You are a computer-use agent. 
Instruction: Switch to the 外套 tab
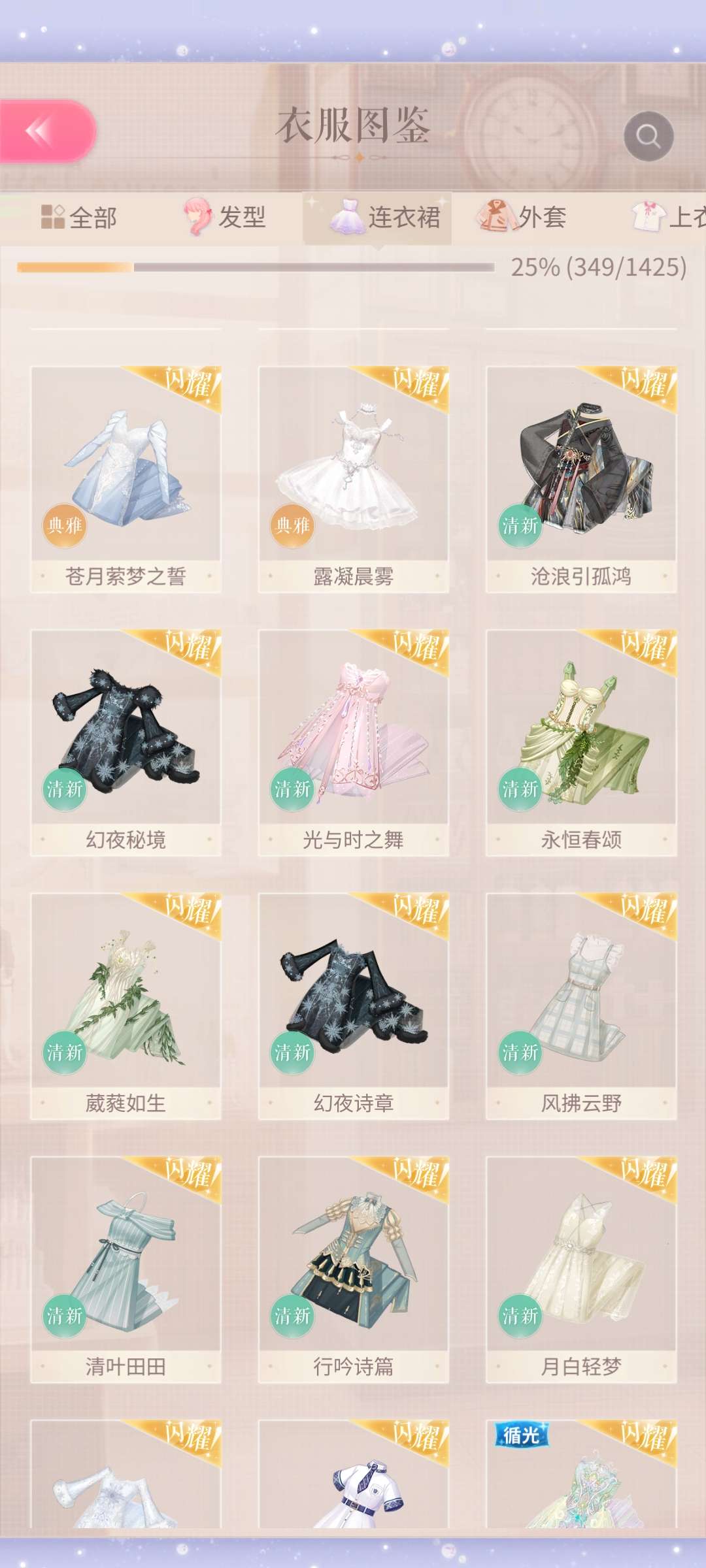coord(523,217)
